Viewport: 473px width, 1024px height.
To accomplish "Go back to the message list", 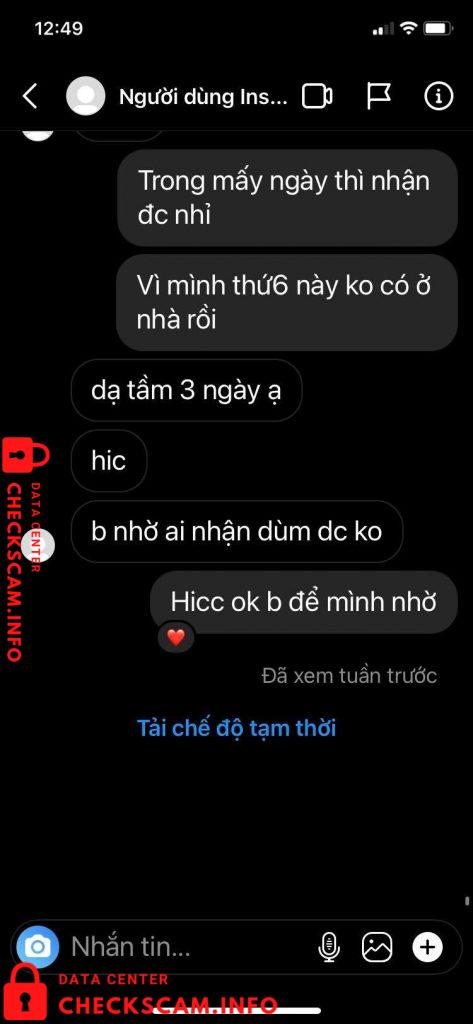I will coord(29,97).
